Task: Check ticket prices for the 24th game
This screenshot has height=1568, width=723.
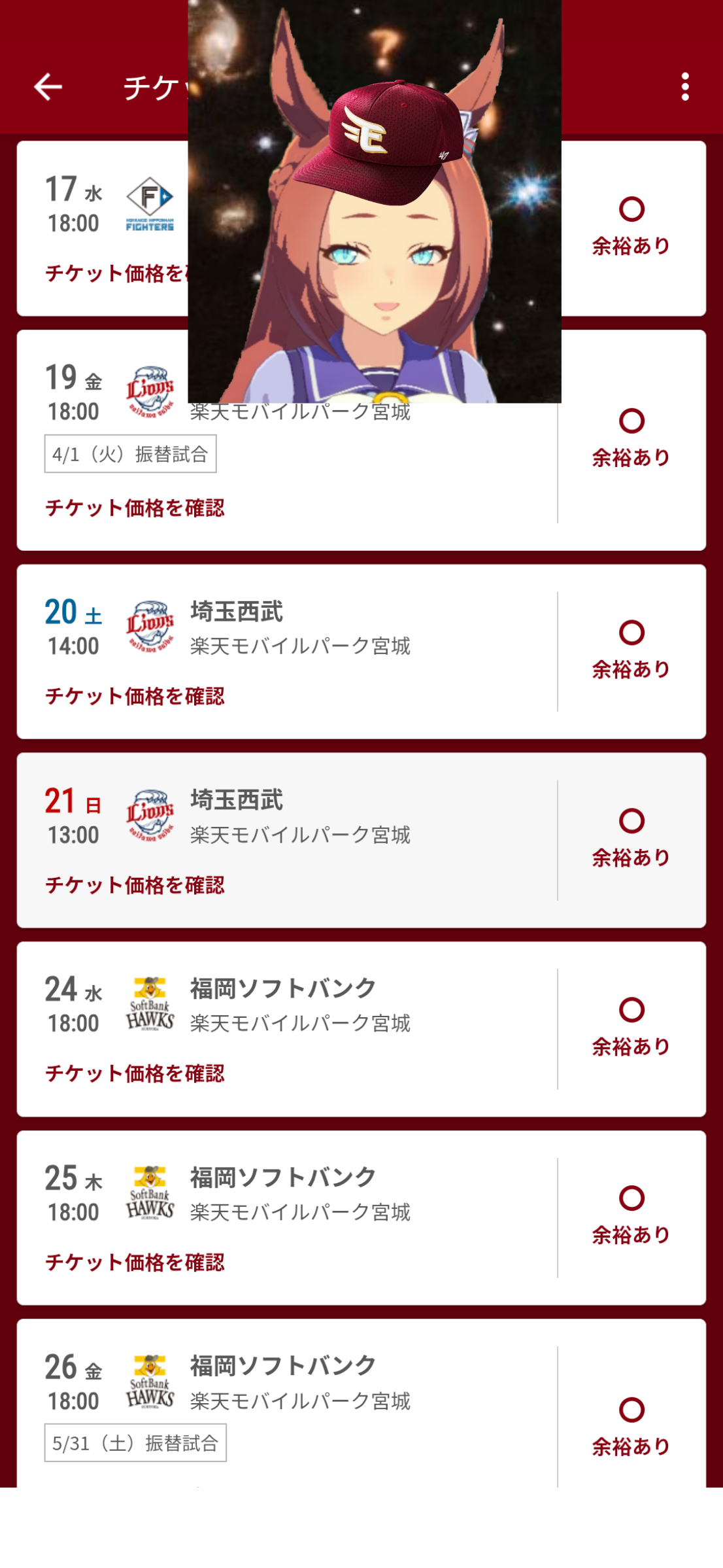Action: pos(135,1074)
